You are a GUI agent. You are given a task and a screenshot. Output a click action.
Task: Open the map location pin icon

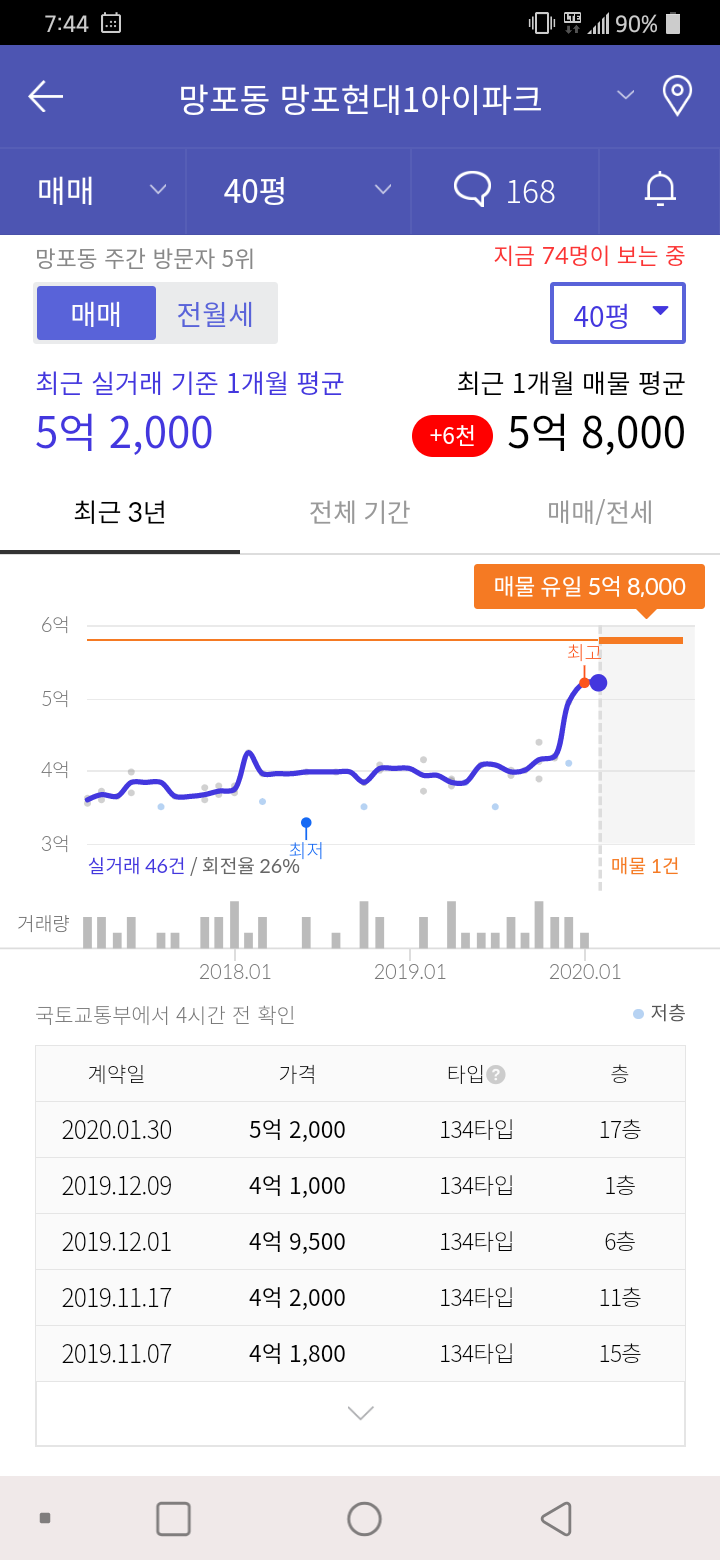coord(678,96)
